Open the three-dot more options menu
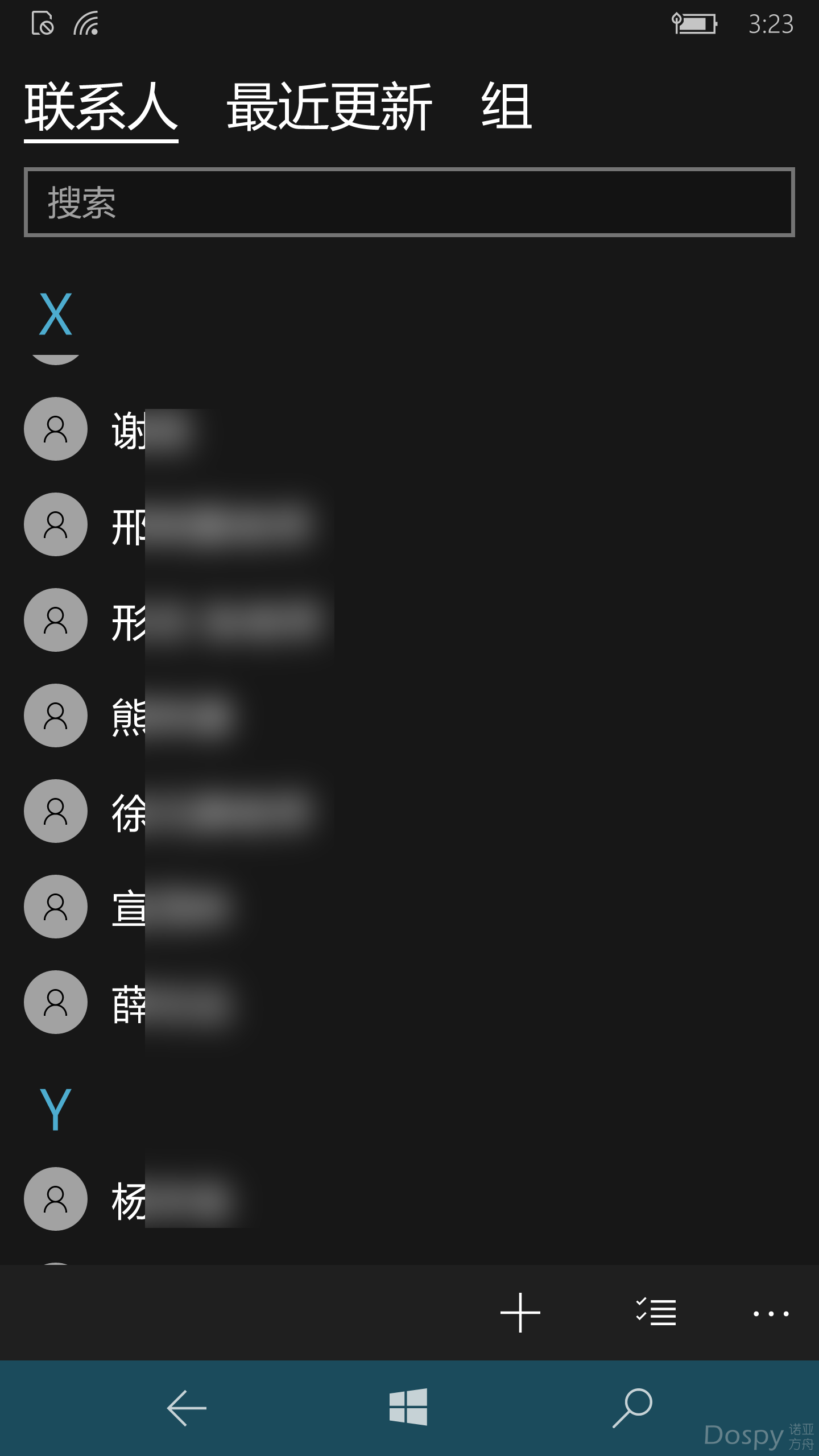The image size is (819, 1456). pos(771,1314)
